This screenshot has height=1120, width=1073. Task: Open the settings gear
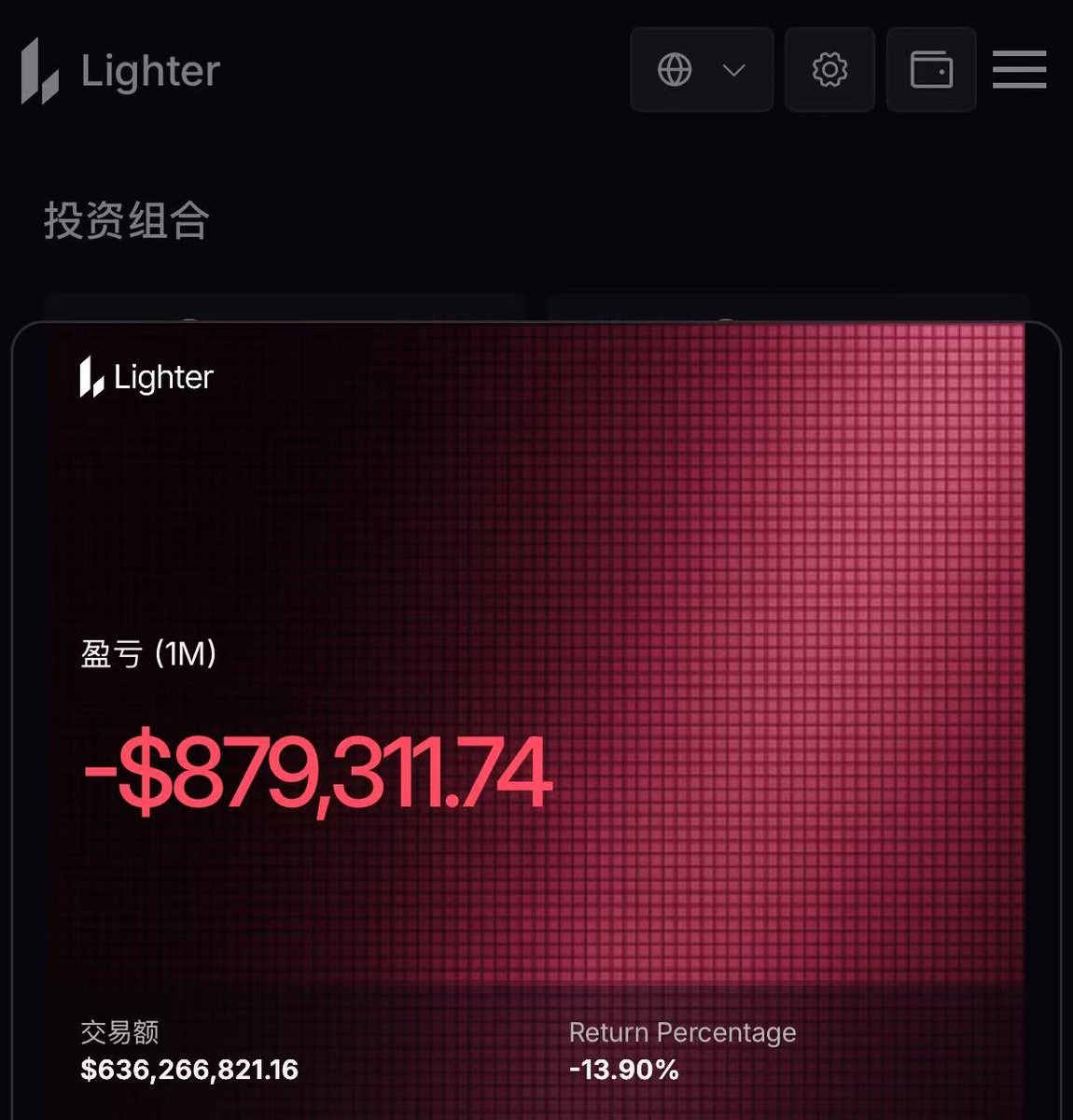[x=829, y=70]
